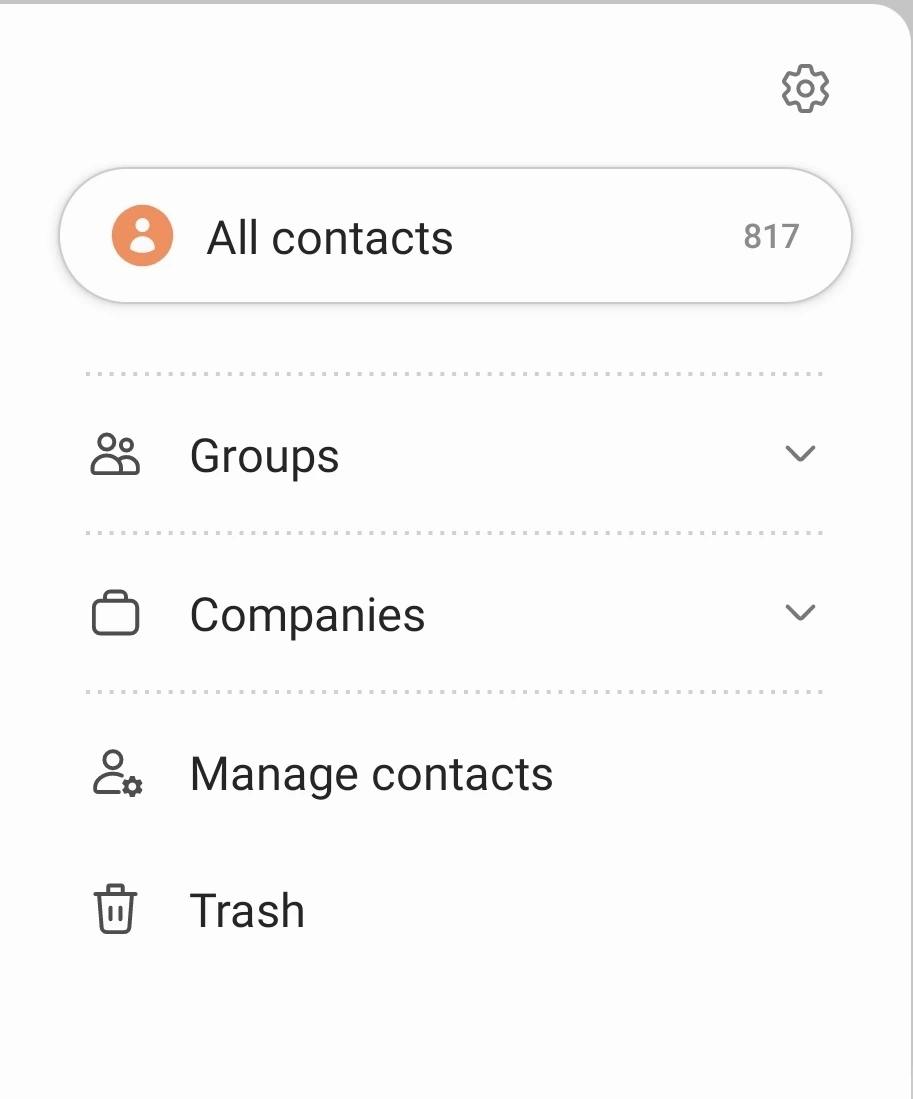Screen dimensions: 913x1099
Task: Open the settings gear icon
Action: (x=805, y=89)
